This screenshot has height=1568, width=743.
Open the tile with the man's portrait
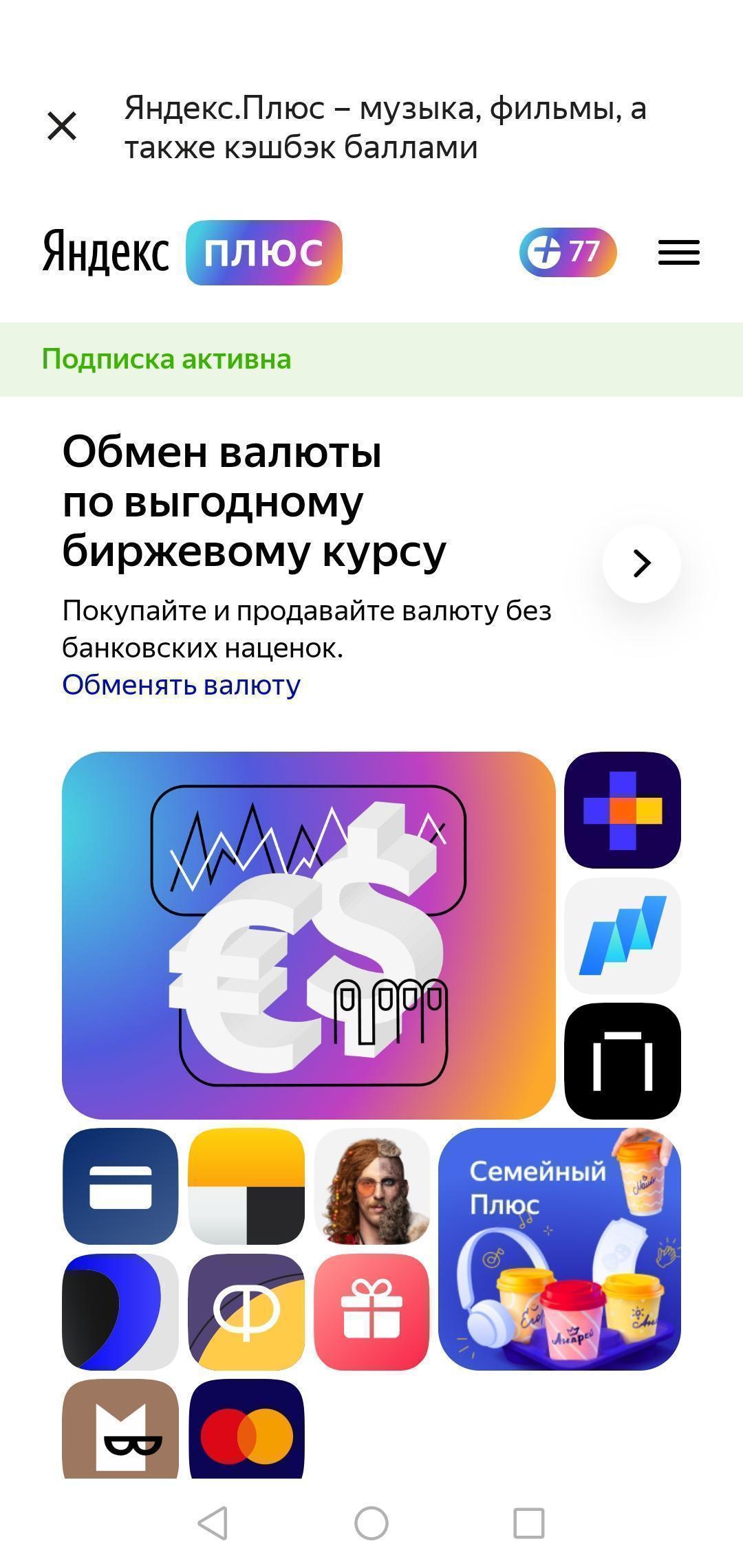[371, 1186]
